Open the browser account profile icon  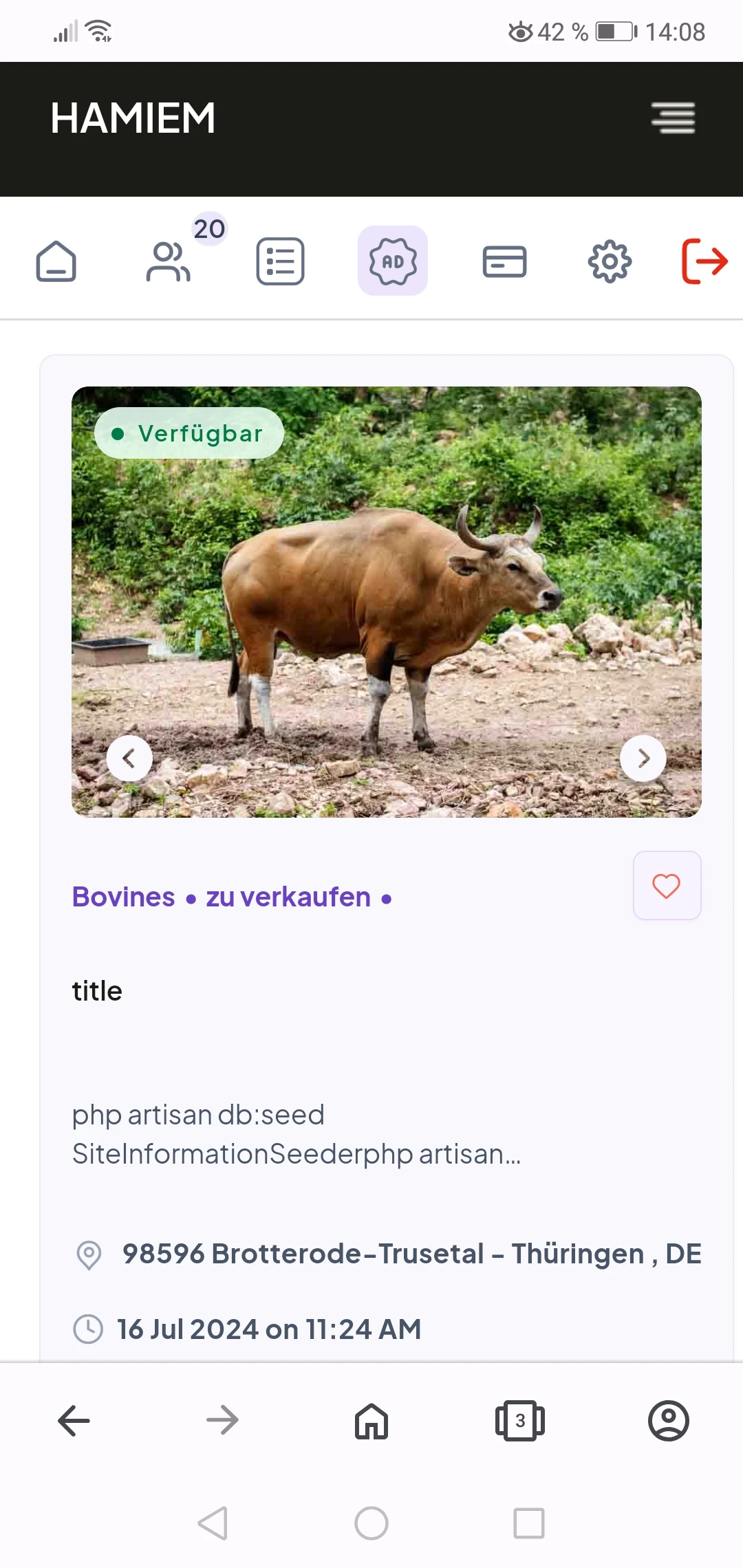668,1420
